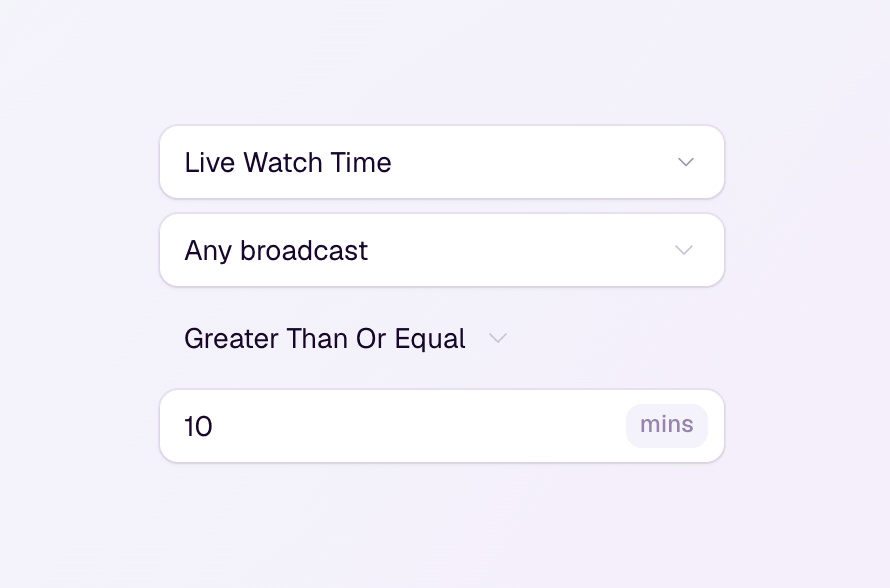Tap the minutes value field showing 10
This screenshot has height=588, width=890.
[x=442, y=426]
